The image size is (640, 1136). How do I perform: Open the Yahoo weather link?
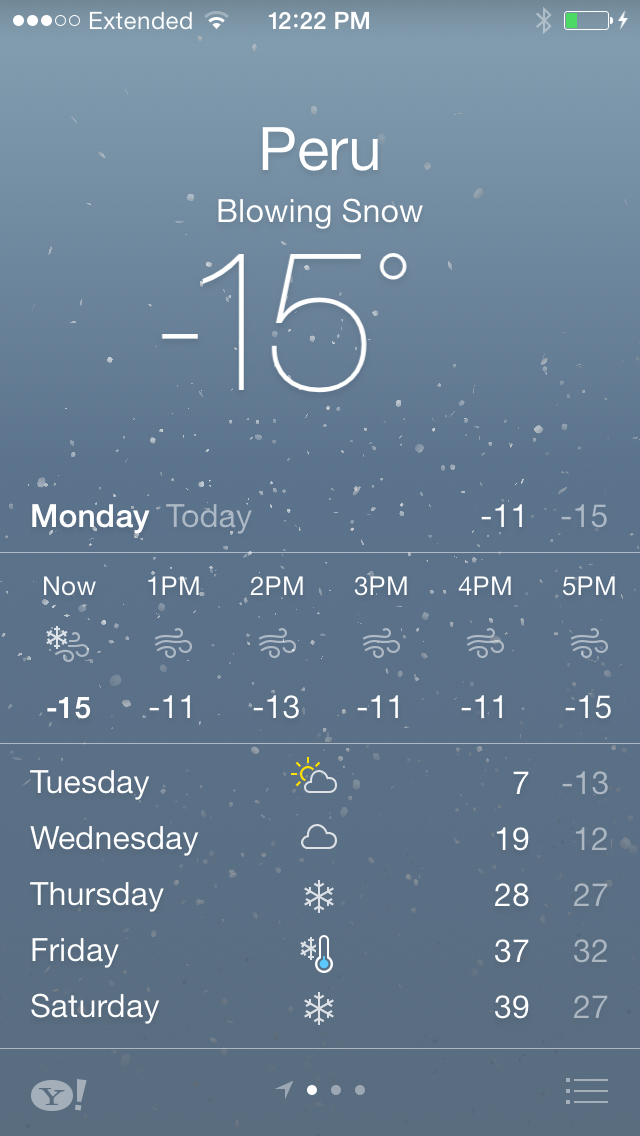tap(59, 1094)
